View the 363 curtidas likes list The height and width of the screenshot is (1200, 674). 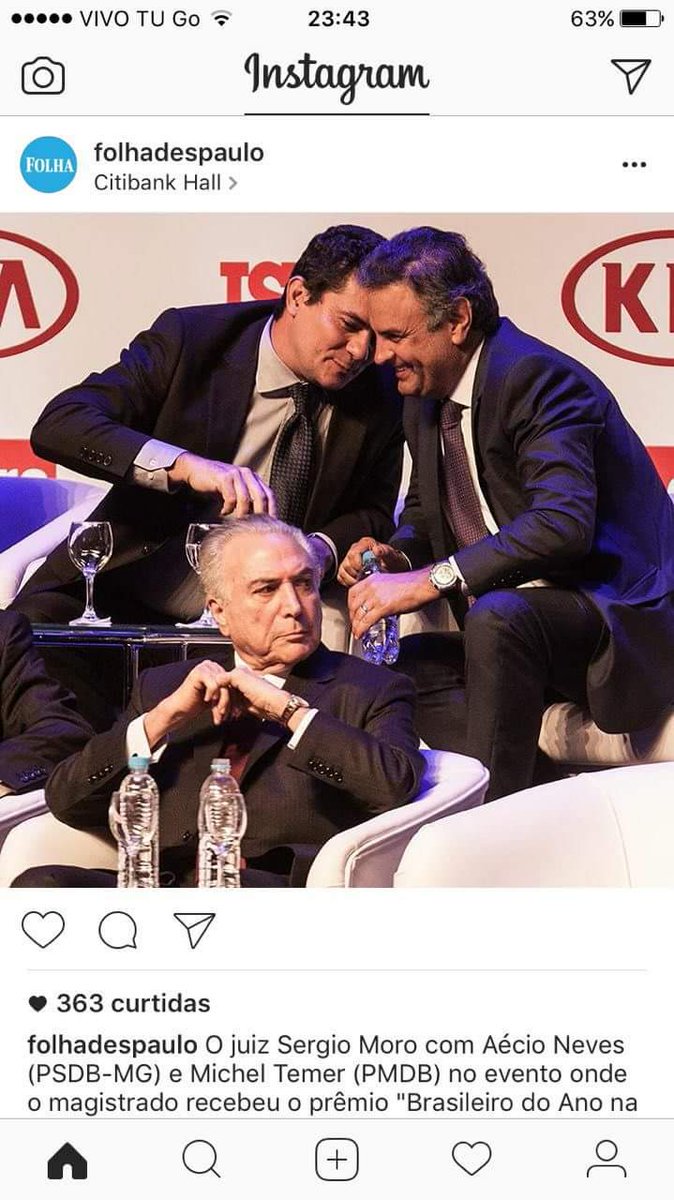[132, 1003]
